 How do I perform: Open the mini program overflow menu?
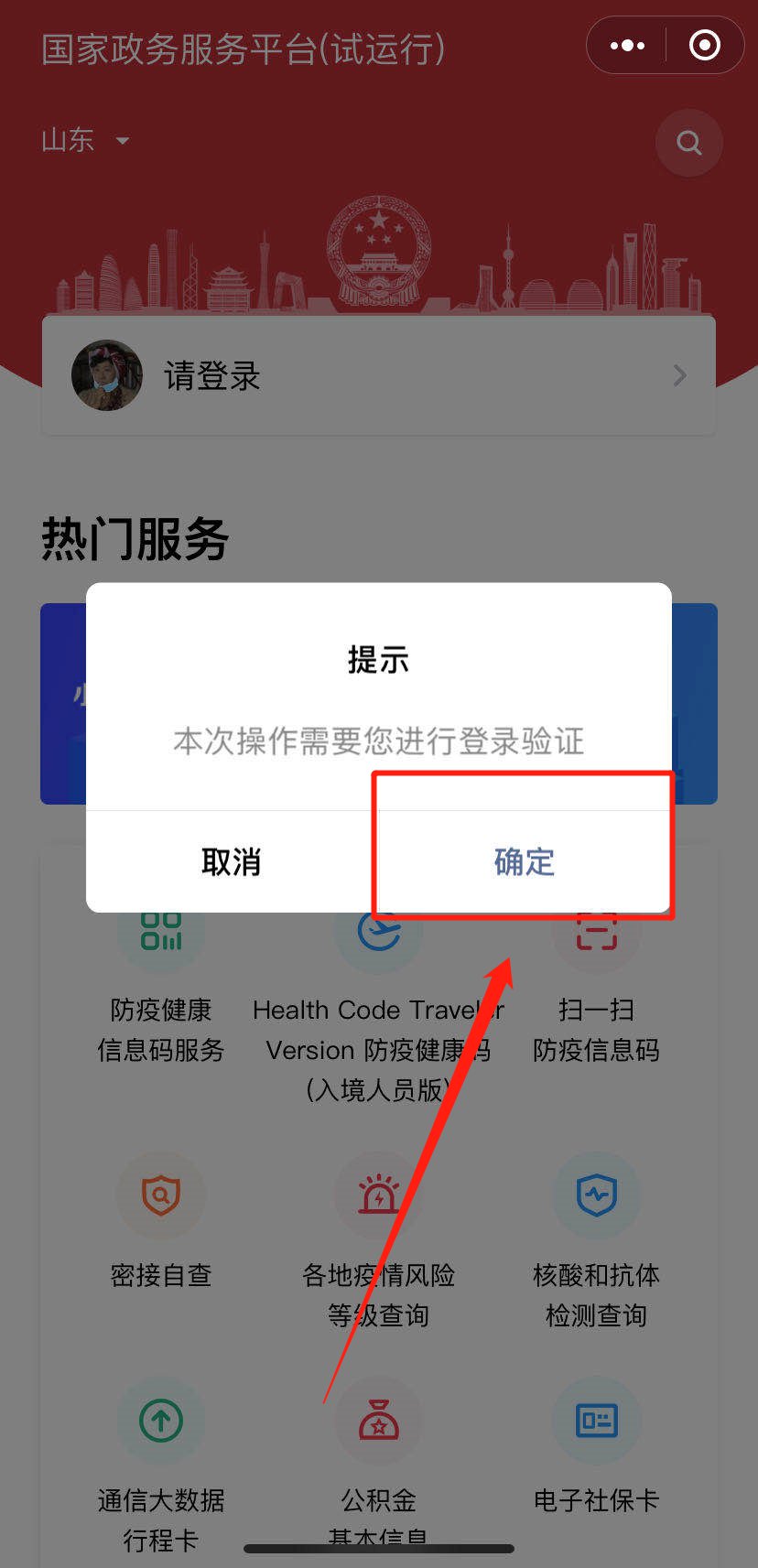(x=627, y=45)
